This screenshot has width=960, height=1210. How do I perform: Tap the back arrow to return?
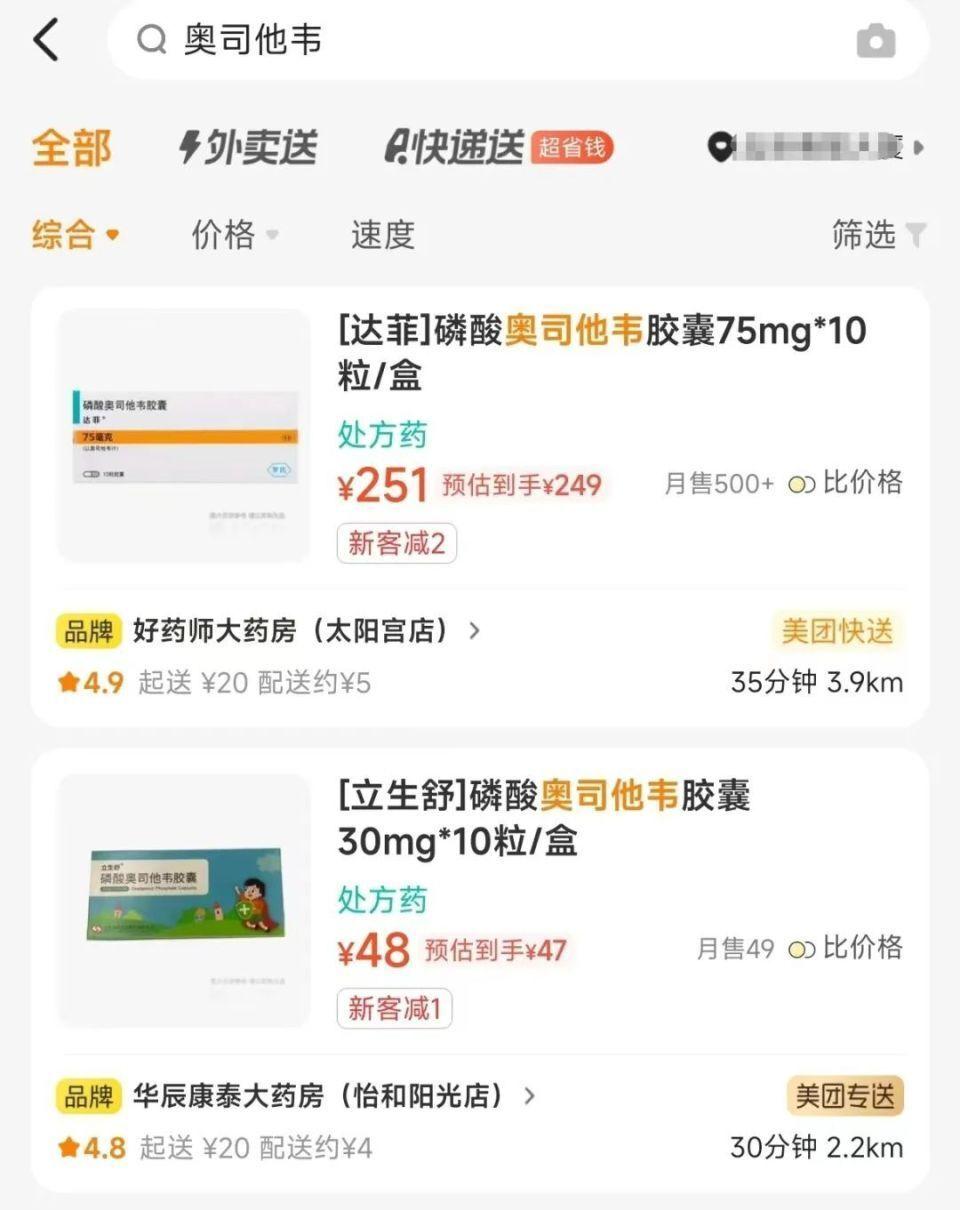tap(43, 40)
